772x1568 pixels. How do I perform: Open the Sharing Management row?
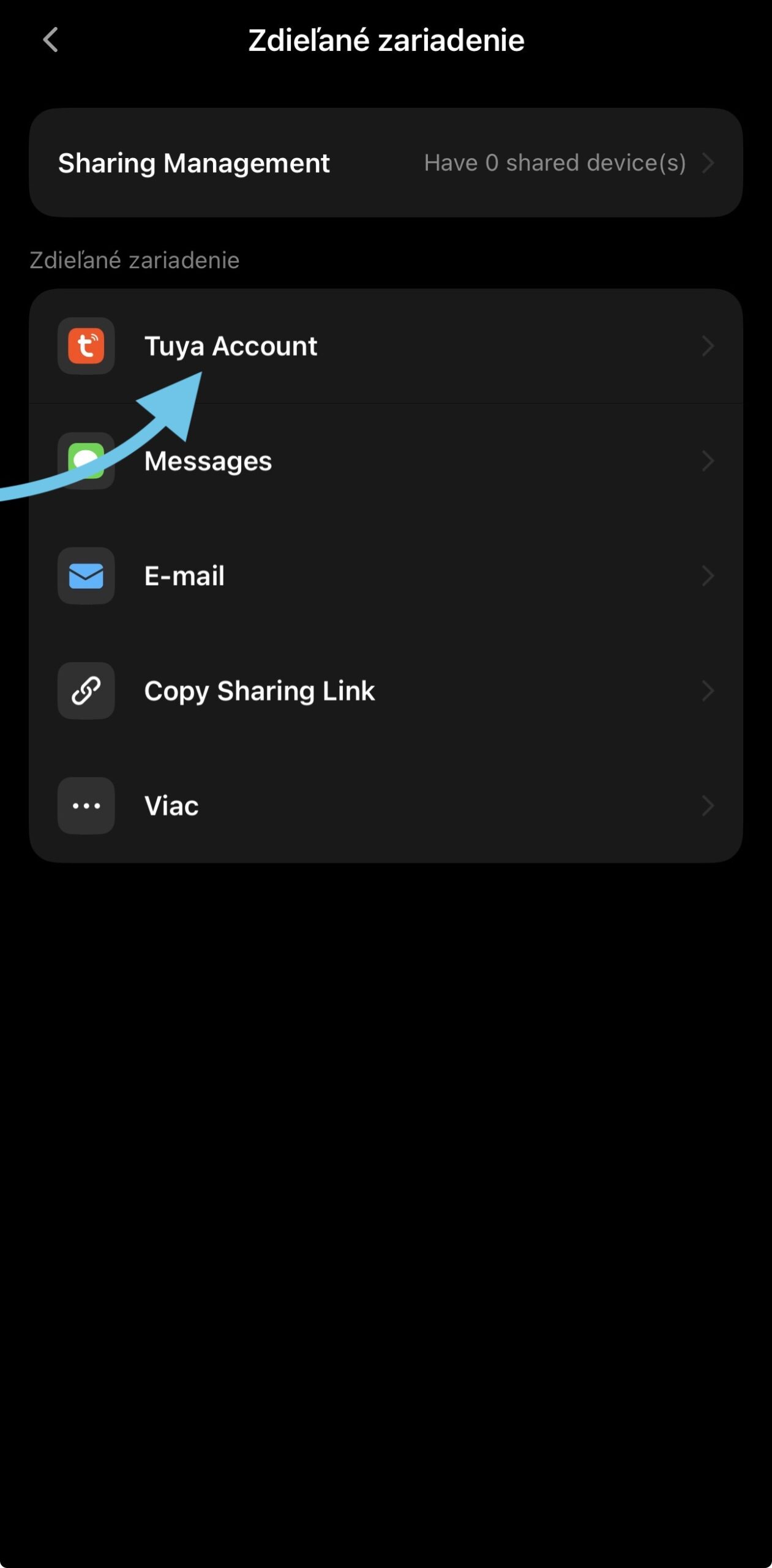tap(386, 163)
